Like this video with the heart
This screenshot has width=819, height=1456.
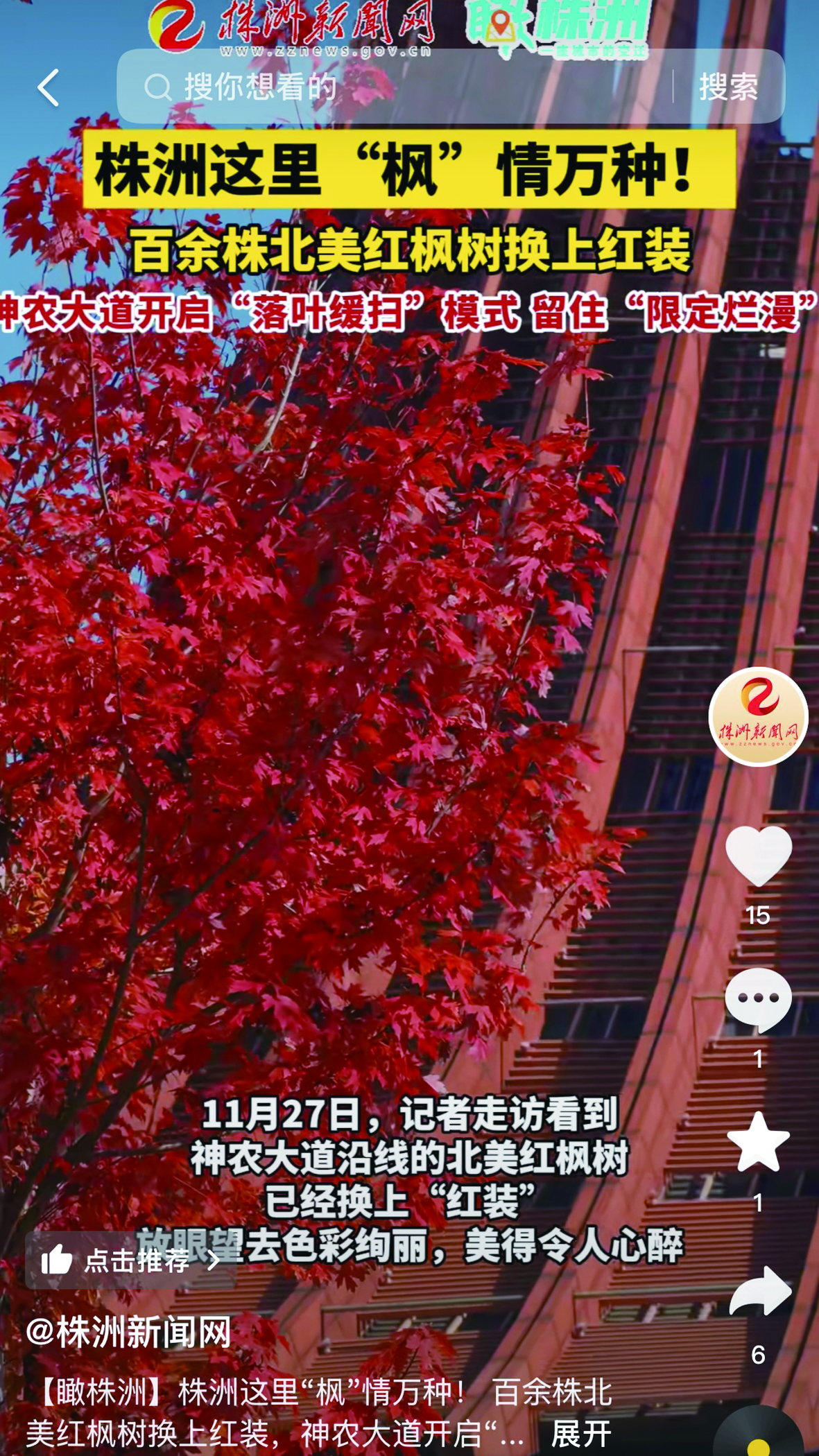coord(758,856)
